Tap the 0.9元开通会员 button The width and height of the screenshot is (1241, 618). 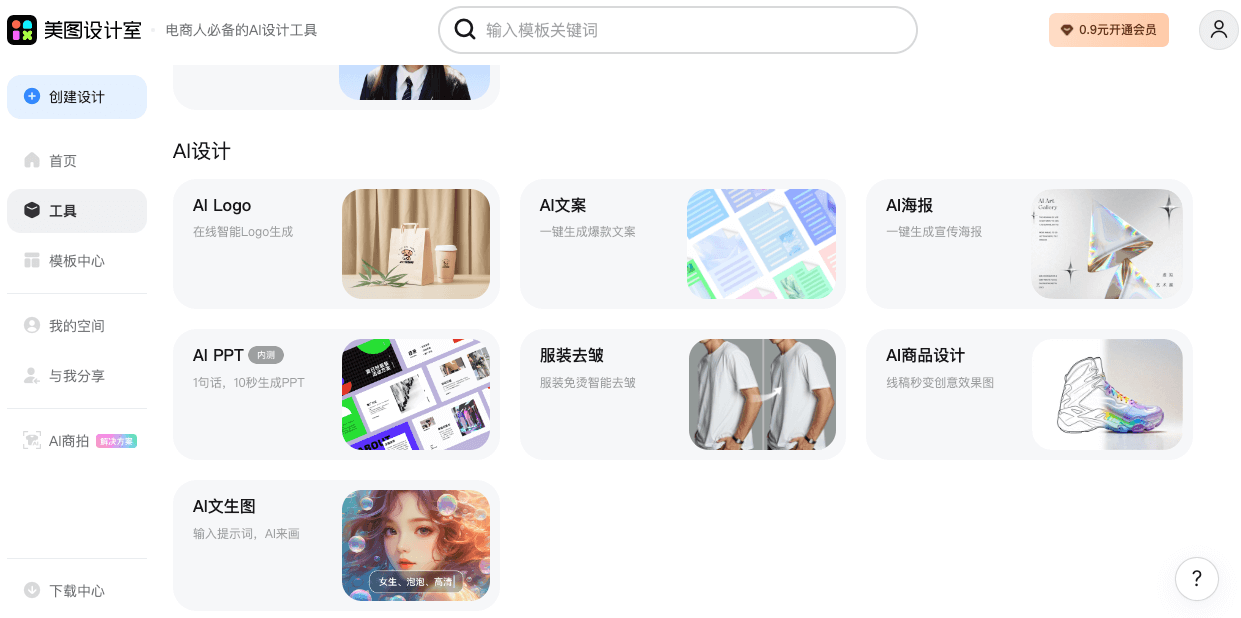(x=1108, y=30)
